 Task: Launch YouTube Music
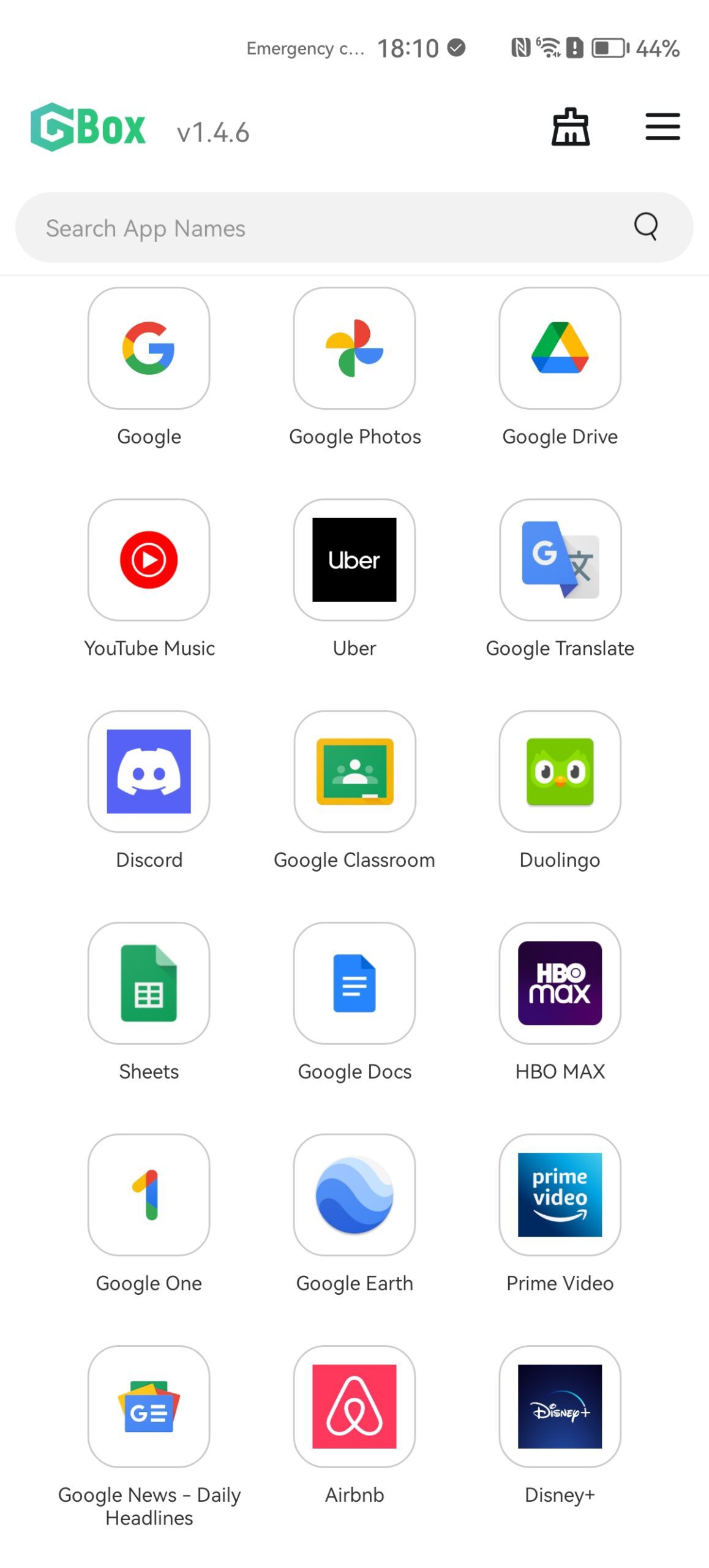149,560
